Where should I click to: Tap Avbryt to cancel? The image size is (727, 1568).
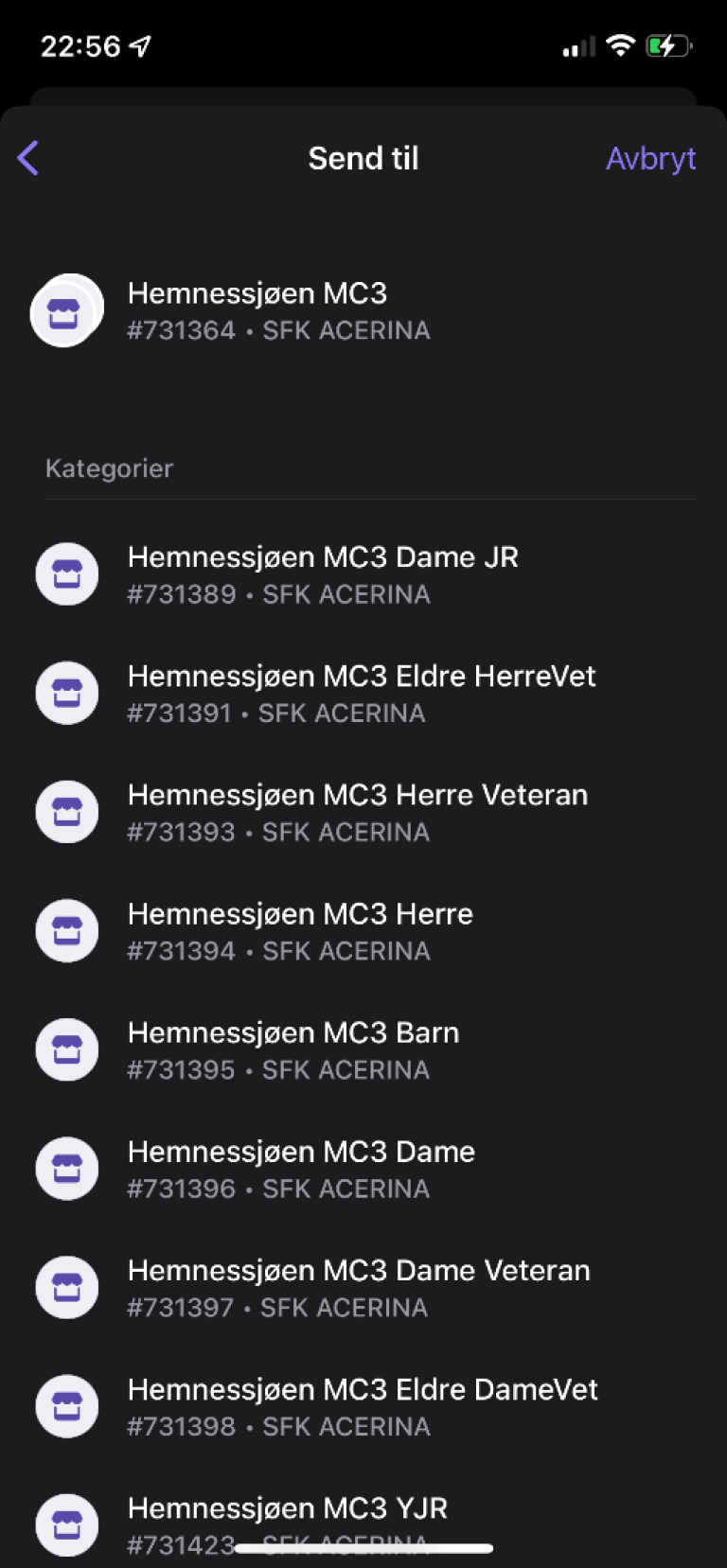650,158
